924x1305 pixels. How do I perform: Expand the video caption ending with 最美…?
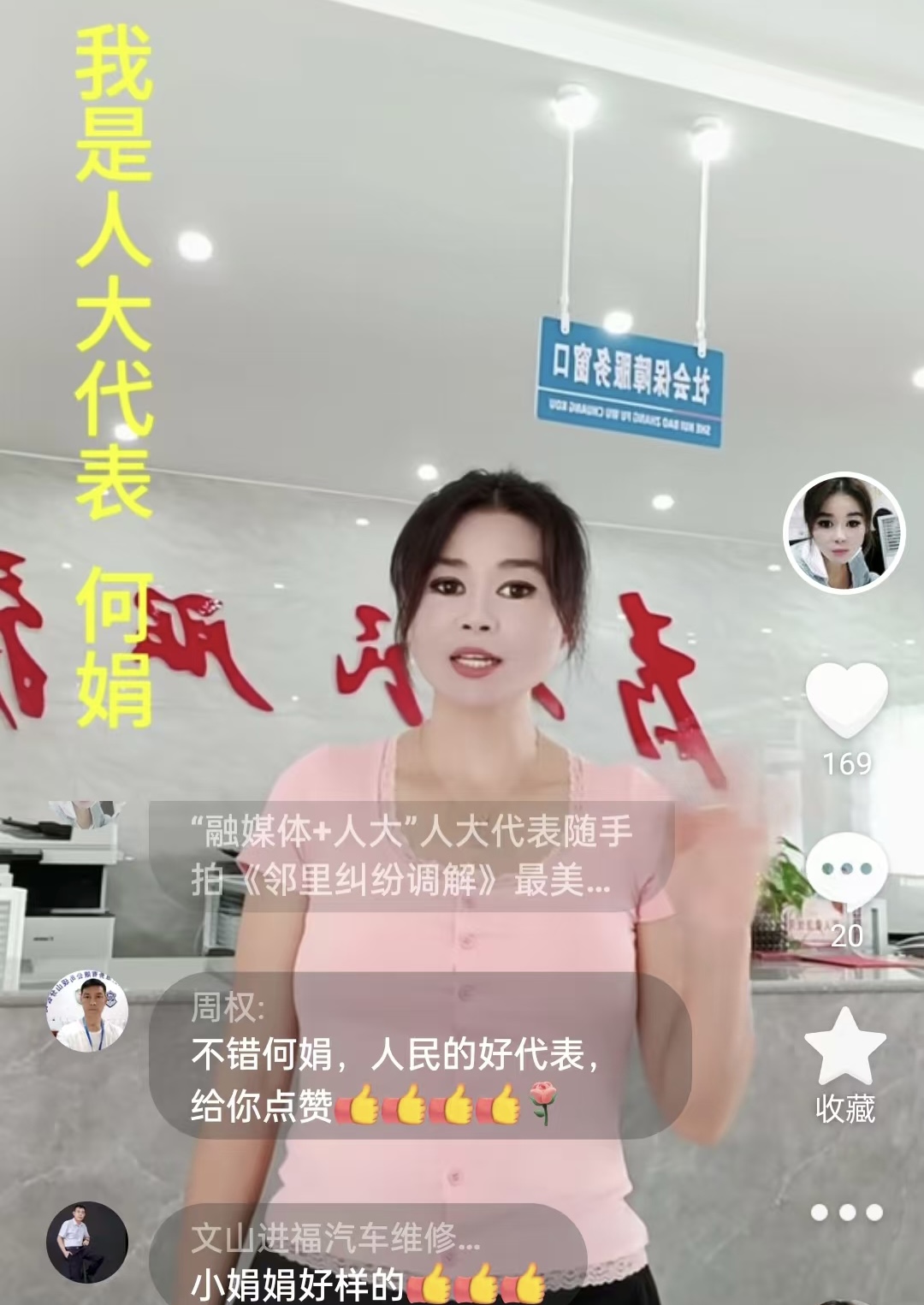[x=411, y=856]
